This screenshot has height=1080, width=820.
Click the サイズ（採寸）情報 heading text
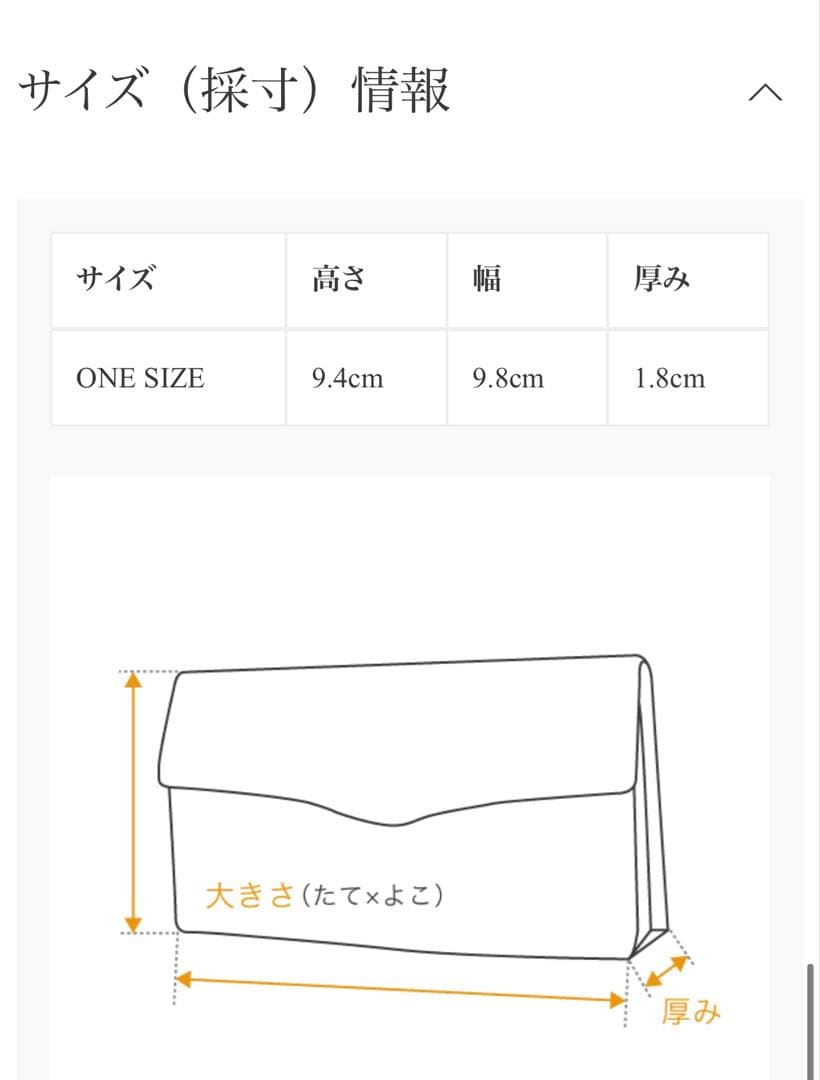coord(235,90)
